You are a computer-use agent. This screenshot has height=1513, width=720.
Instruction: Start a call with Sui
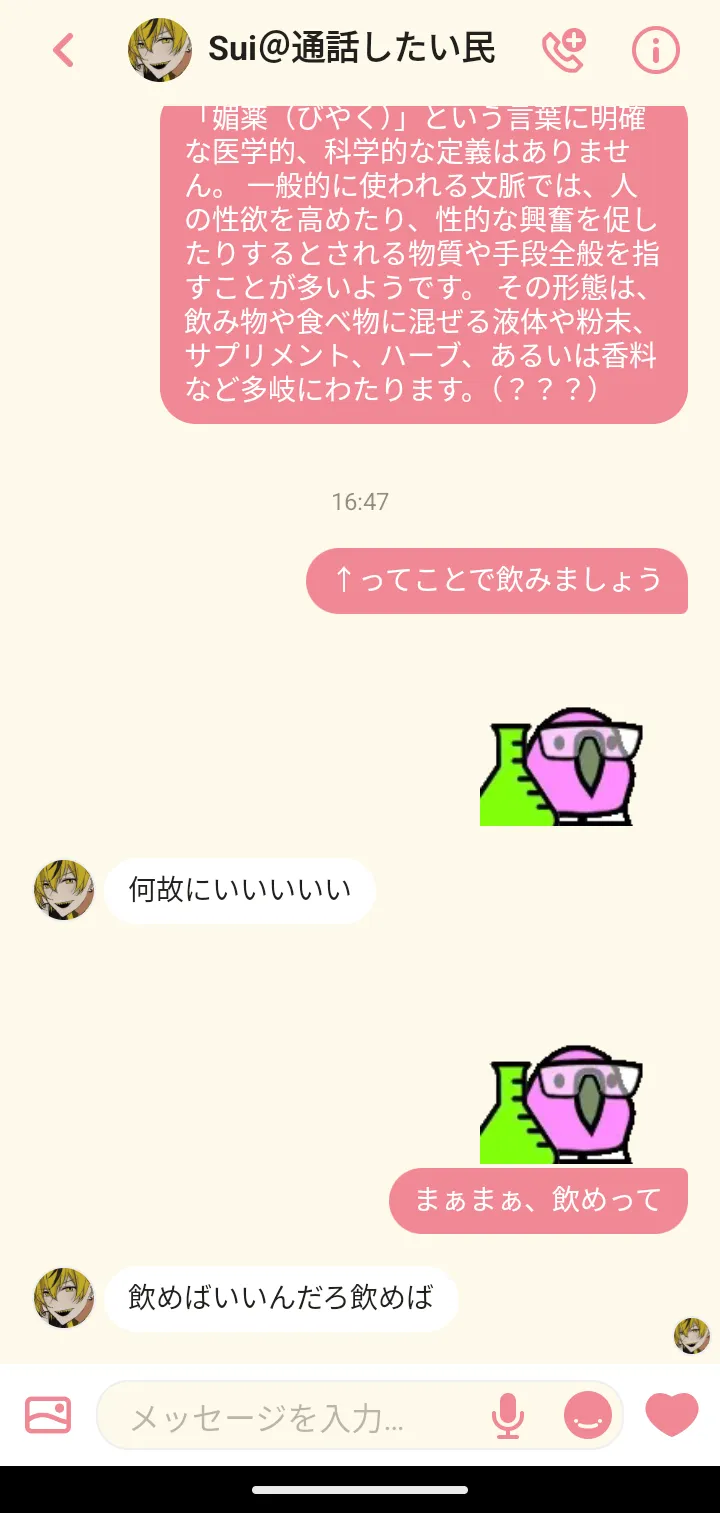[564, 50]
